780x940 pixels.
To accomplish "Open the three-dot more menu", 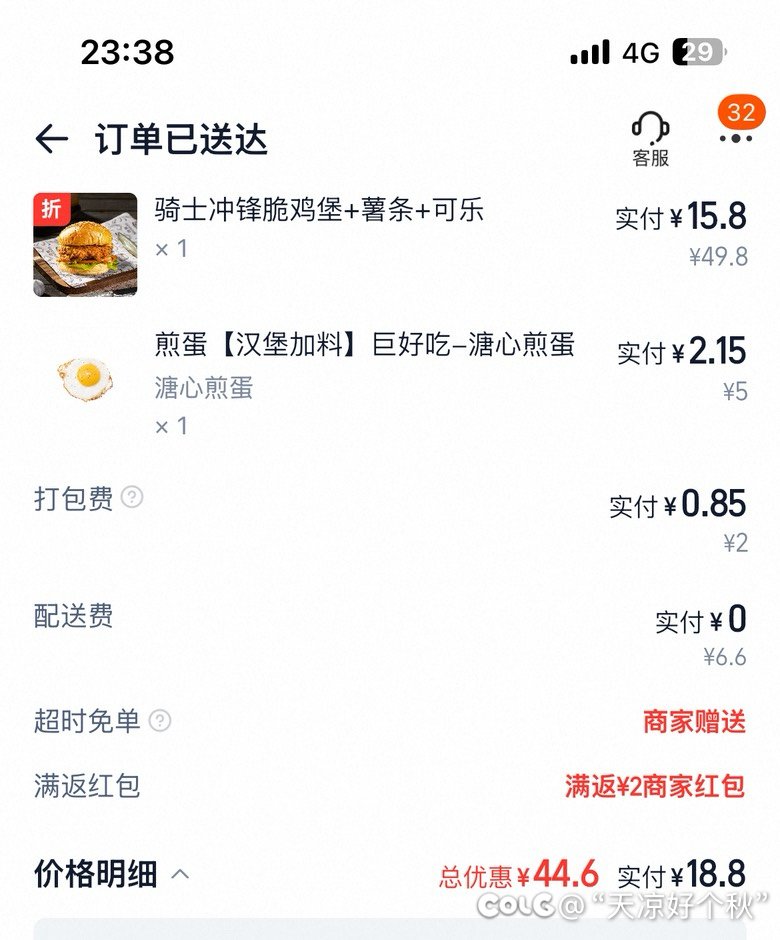I will click(735, 138).
